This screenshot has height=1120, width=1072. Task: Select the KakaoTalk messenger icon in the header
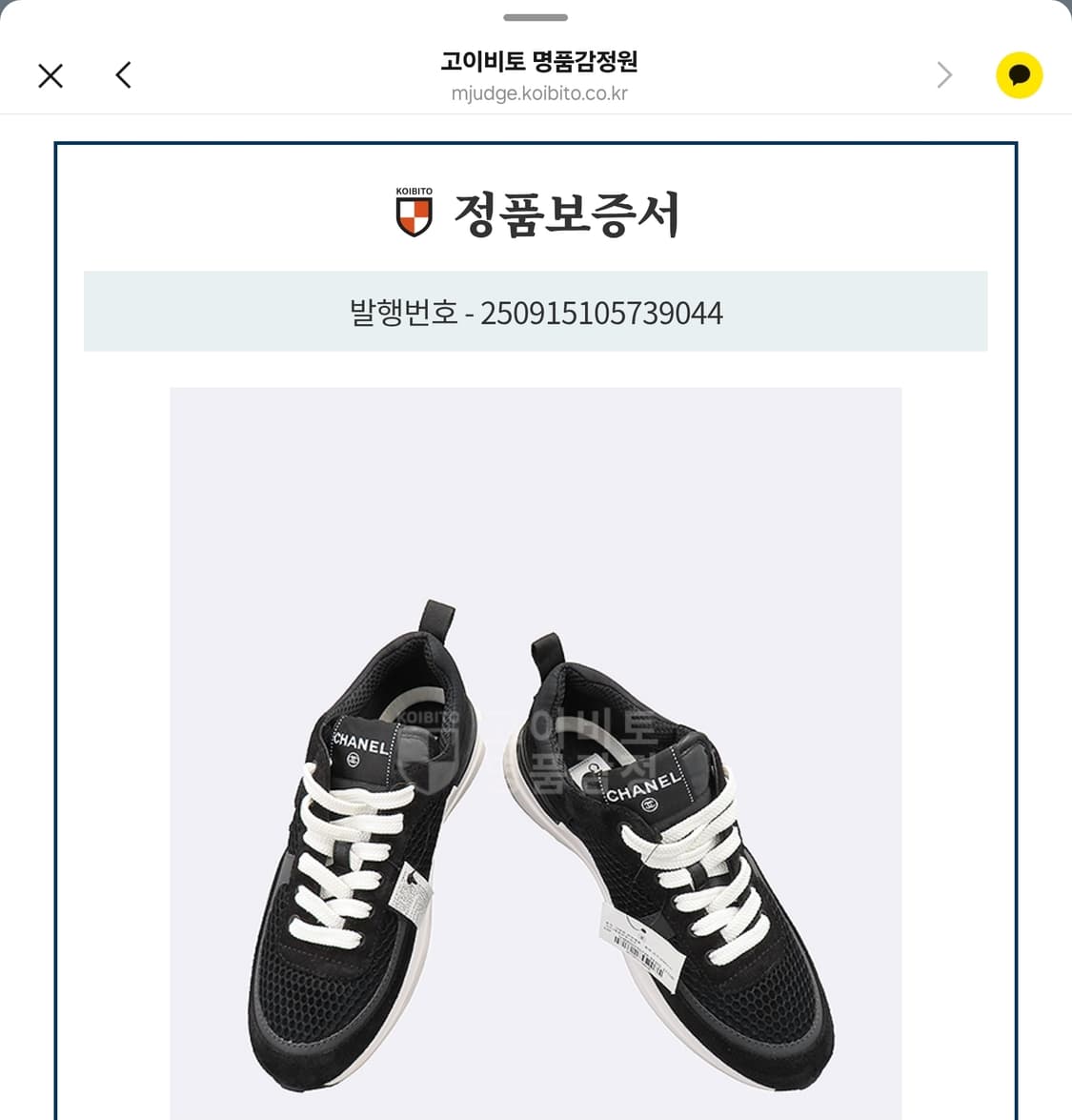[x=1020, y=74]
